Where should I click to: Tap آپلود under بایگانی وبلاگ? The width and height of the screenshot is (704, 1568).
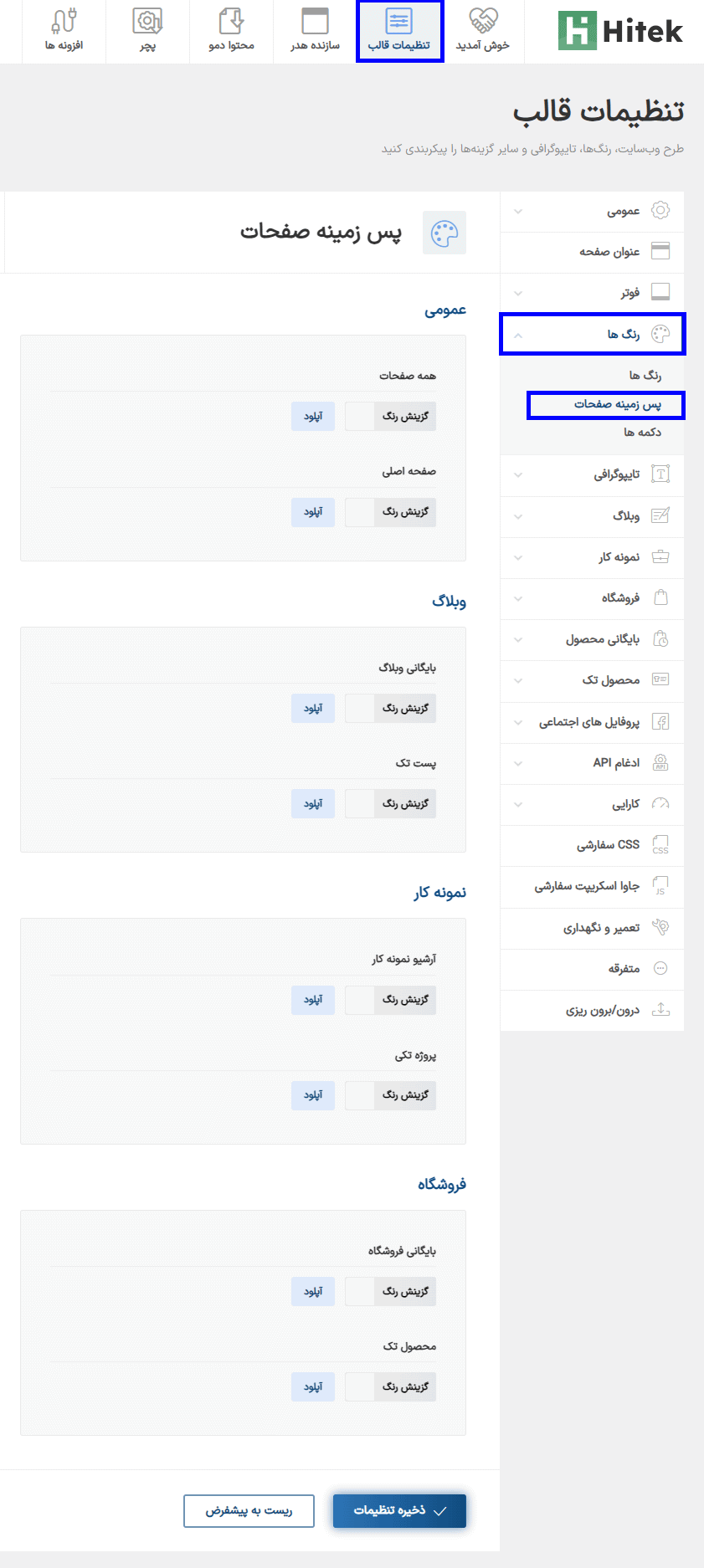(313, 708)
